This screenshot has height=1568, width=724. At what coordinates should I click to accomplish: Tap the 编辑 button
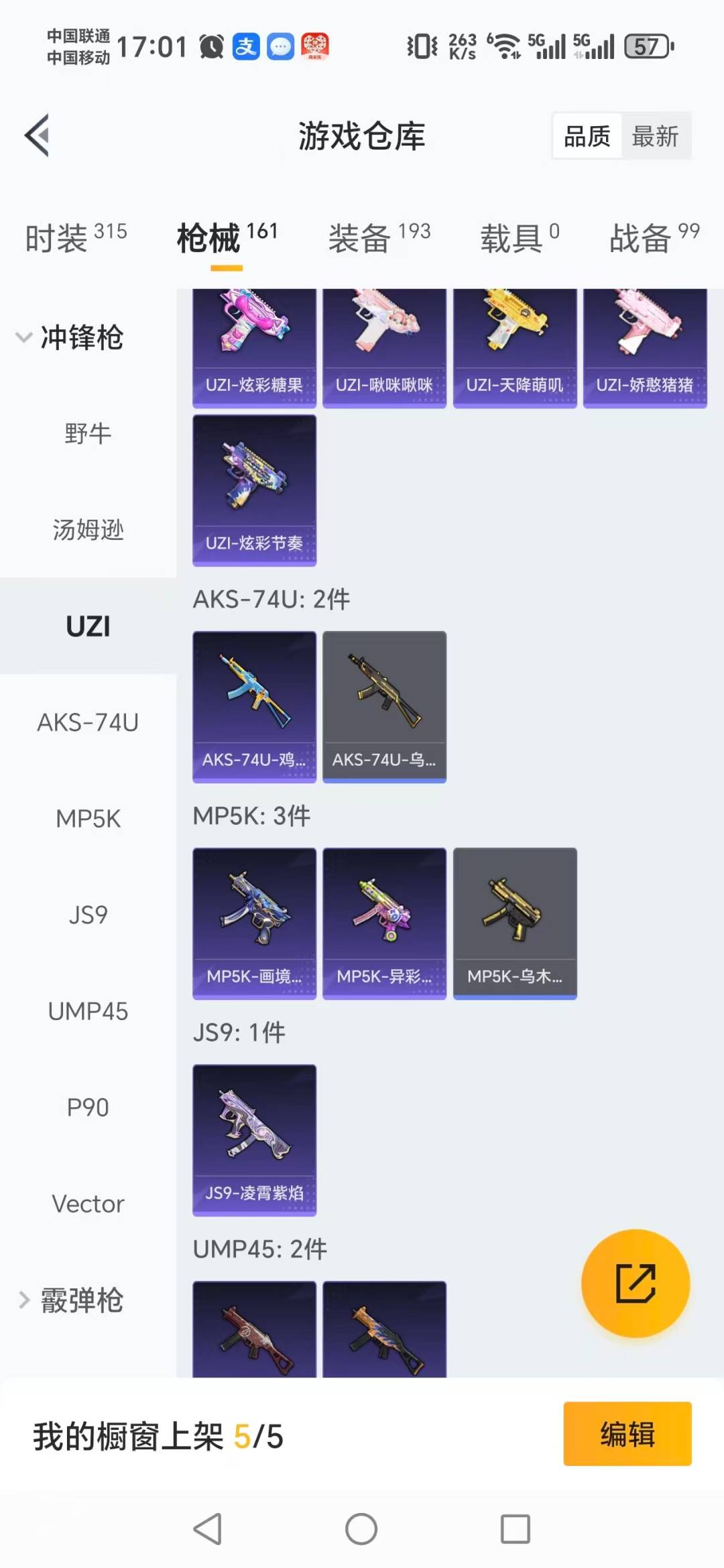pyautogui.click(x=627, y=1434)
